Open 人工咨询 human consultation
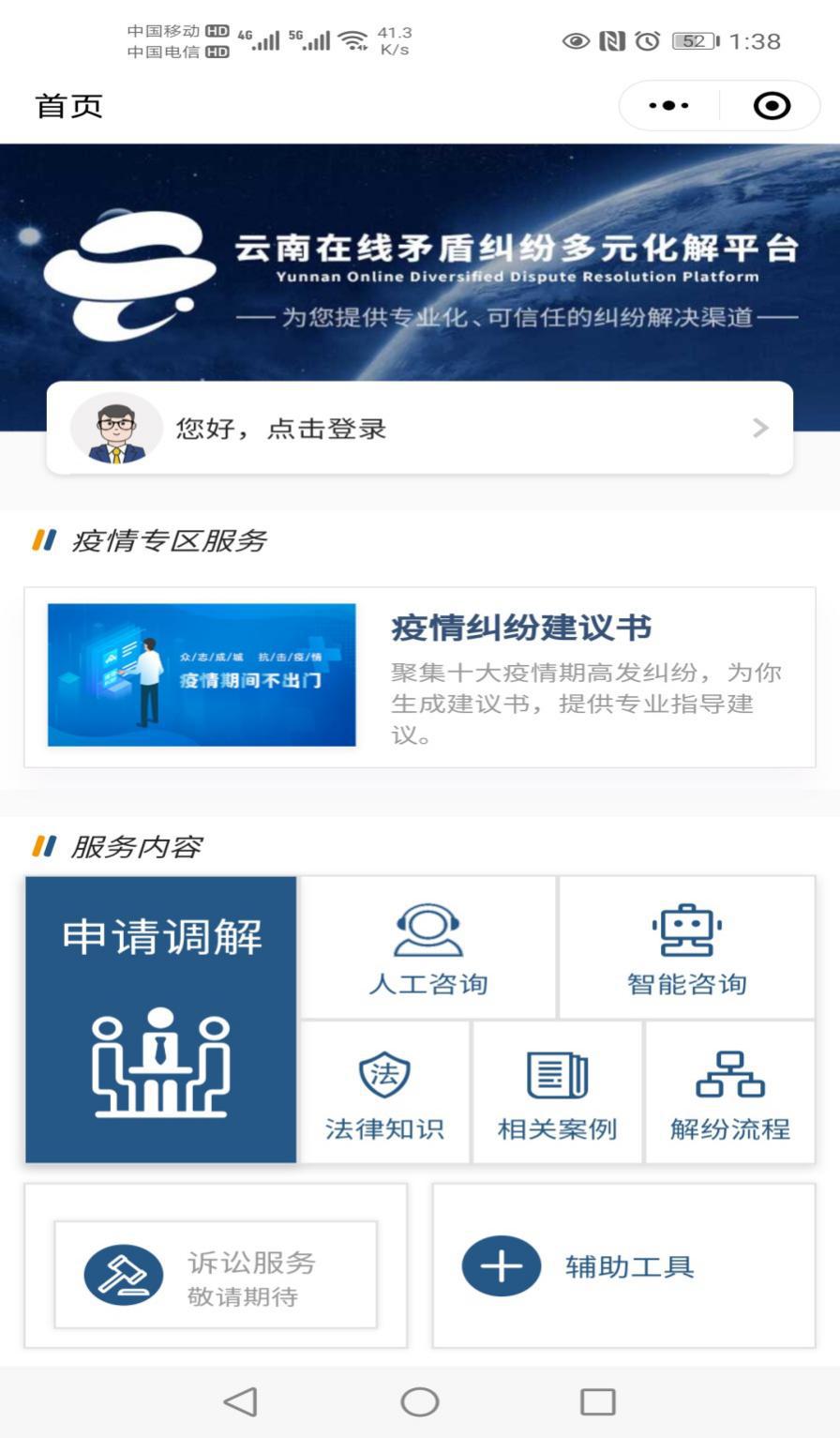Image resolution: width=840 pixels, height=1438 pixels. [x=427, y=947]
